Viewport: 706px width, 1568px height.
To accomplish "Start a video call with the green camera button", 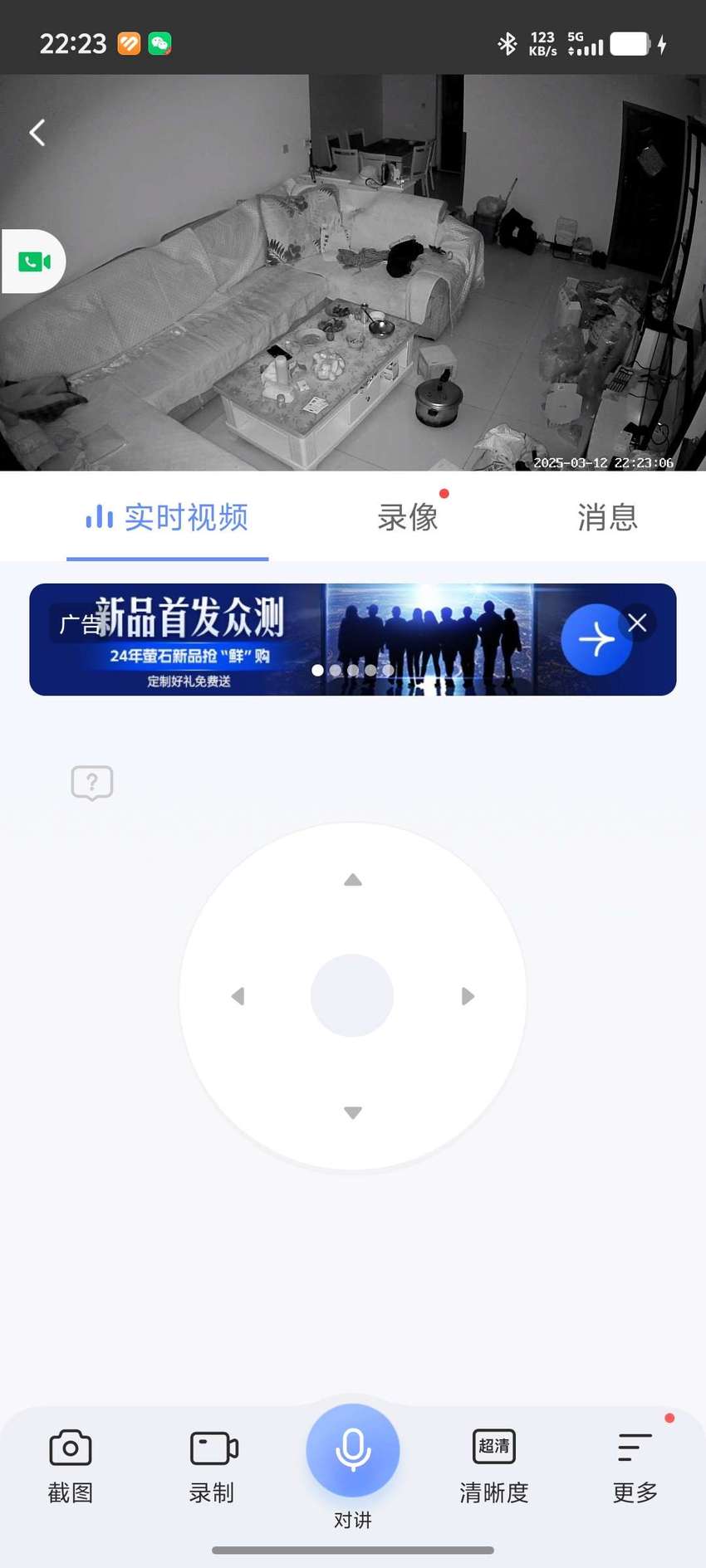I will coord(34,261).
